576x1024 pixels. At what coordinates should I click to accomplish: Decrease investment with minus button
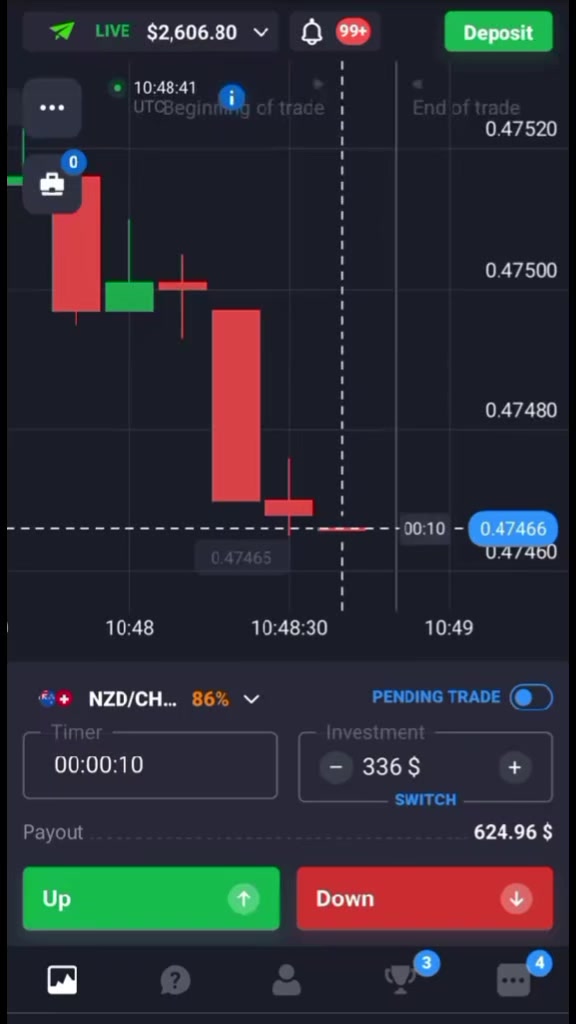coord(336,767)
